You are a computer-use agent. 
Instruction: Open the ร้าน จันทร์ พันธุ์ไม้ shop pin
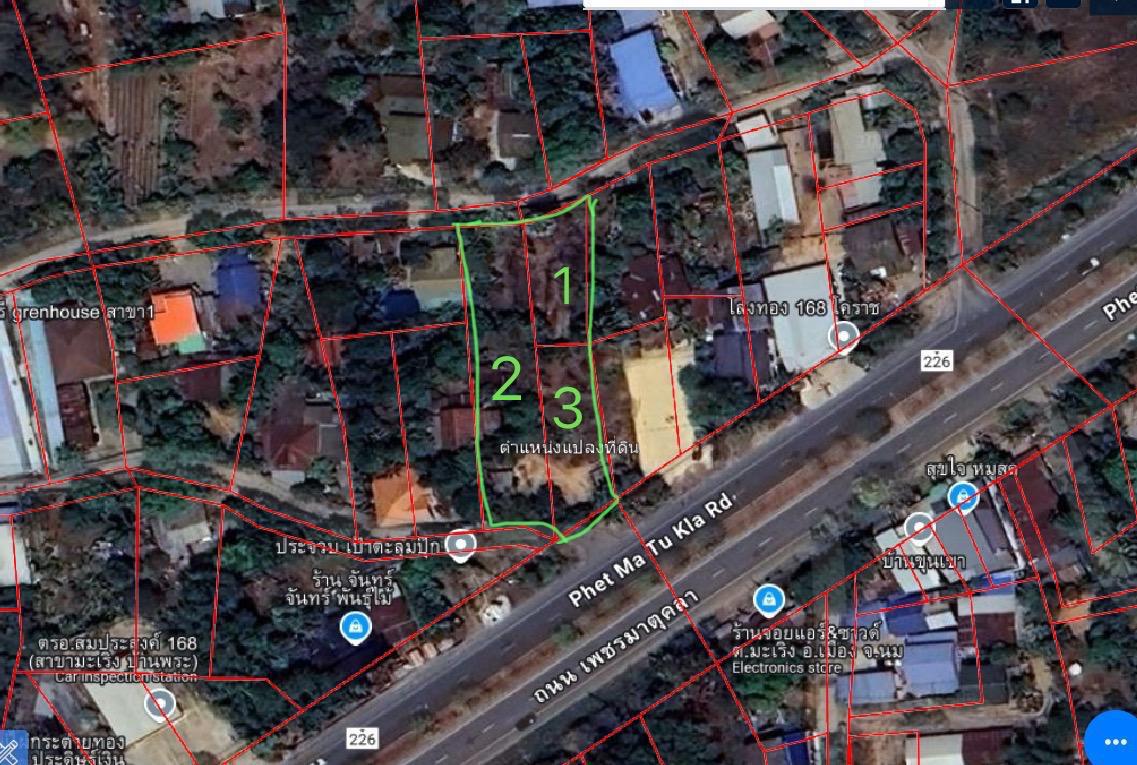click(352, 627)
